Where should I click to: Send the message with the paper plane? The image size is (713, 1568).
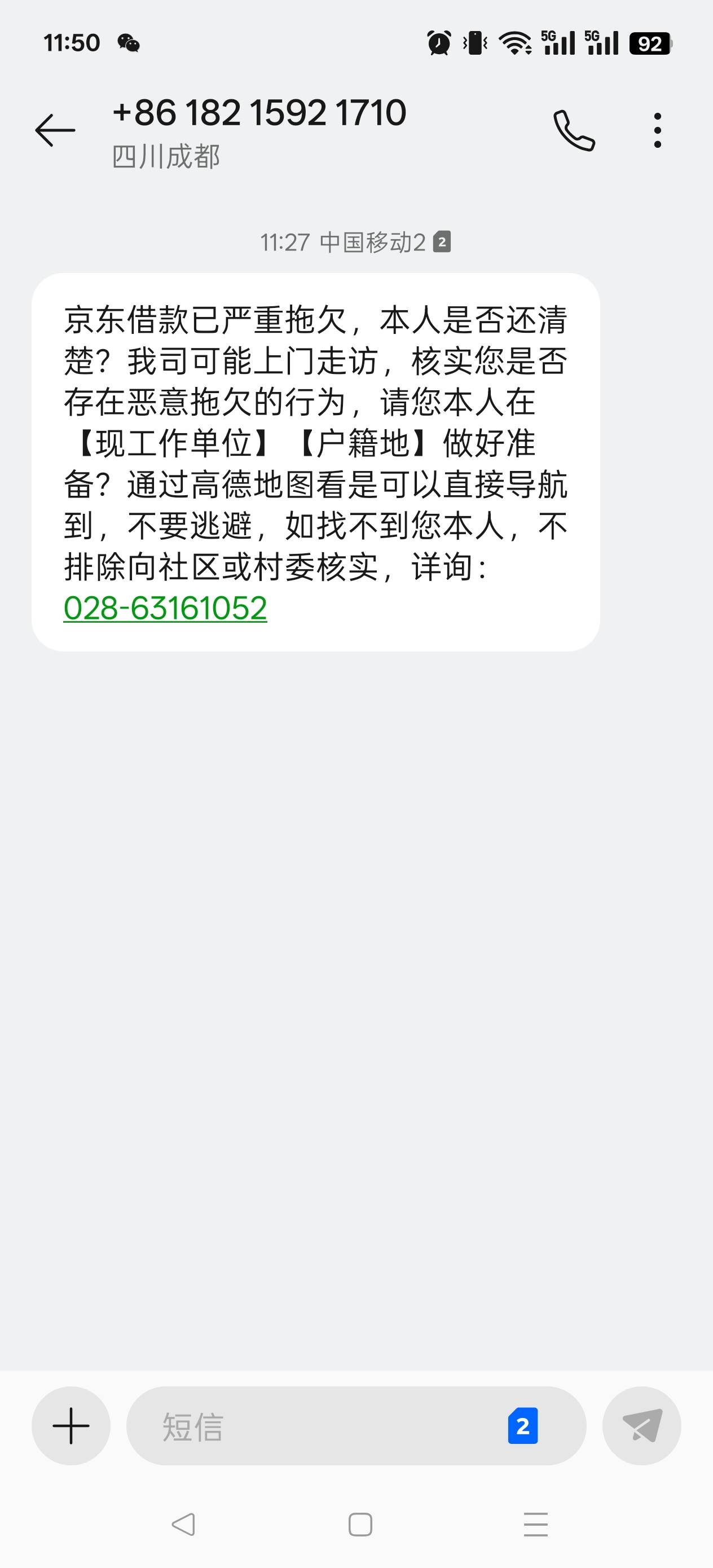click(x=642, y=1425)
